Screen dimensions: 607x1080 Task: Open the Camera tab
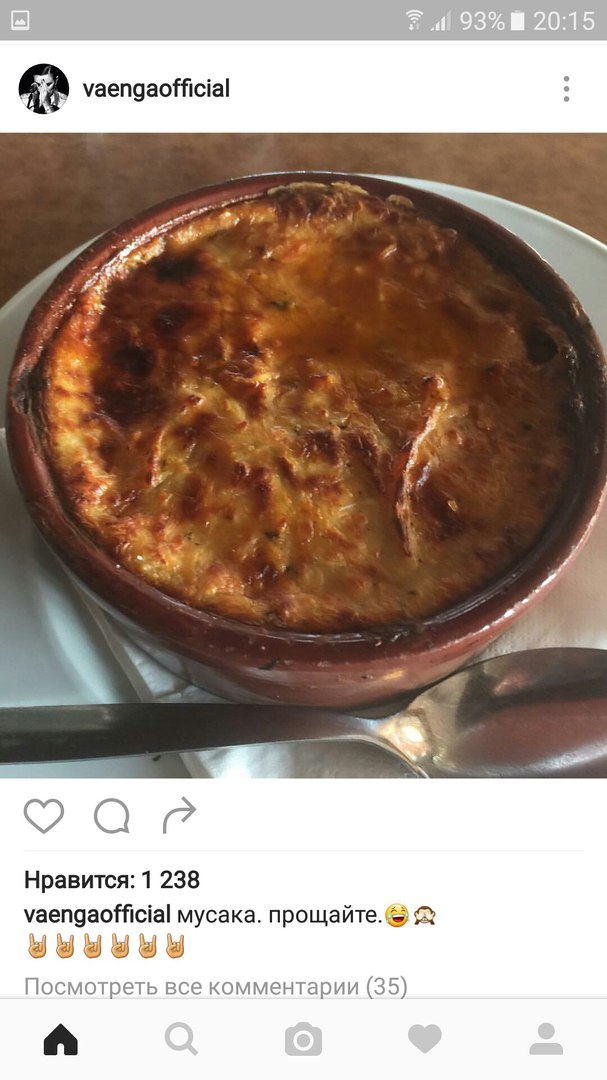pyautogui.click(x=303, y=1039)
